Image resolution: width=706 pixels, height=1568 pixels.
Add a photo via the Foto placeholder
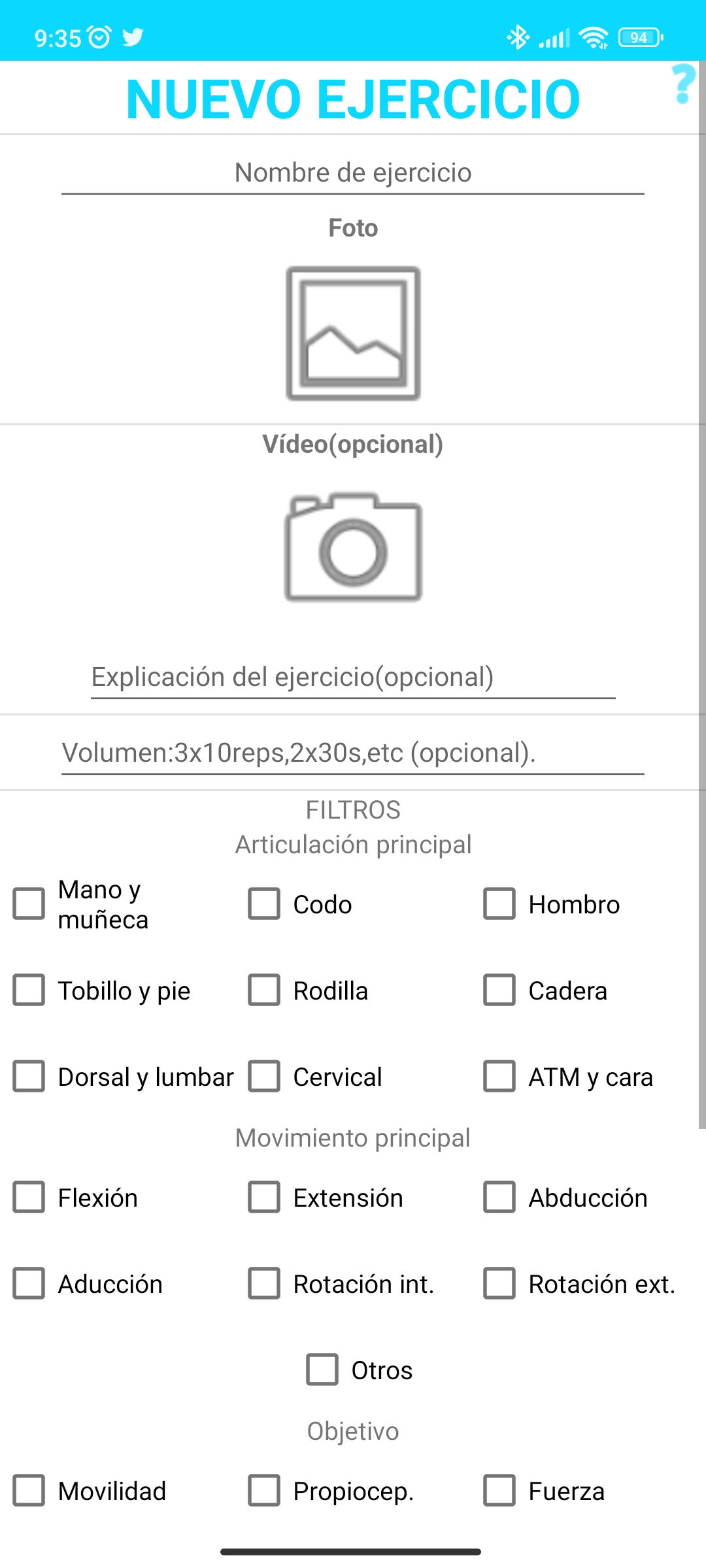tap(353, 333)
